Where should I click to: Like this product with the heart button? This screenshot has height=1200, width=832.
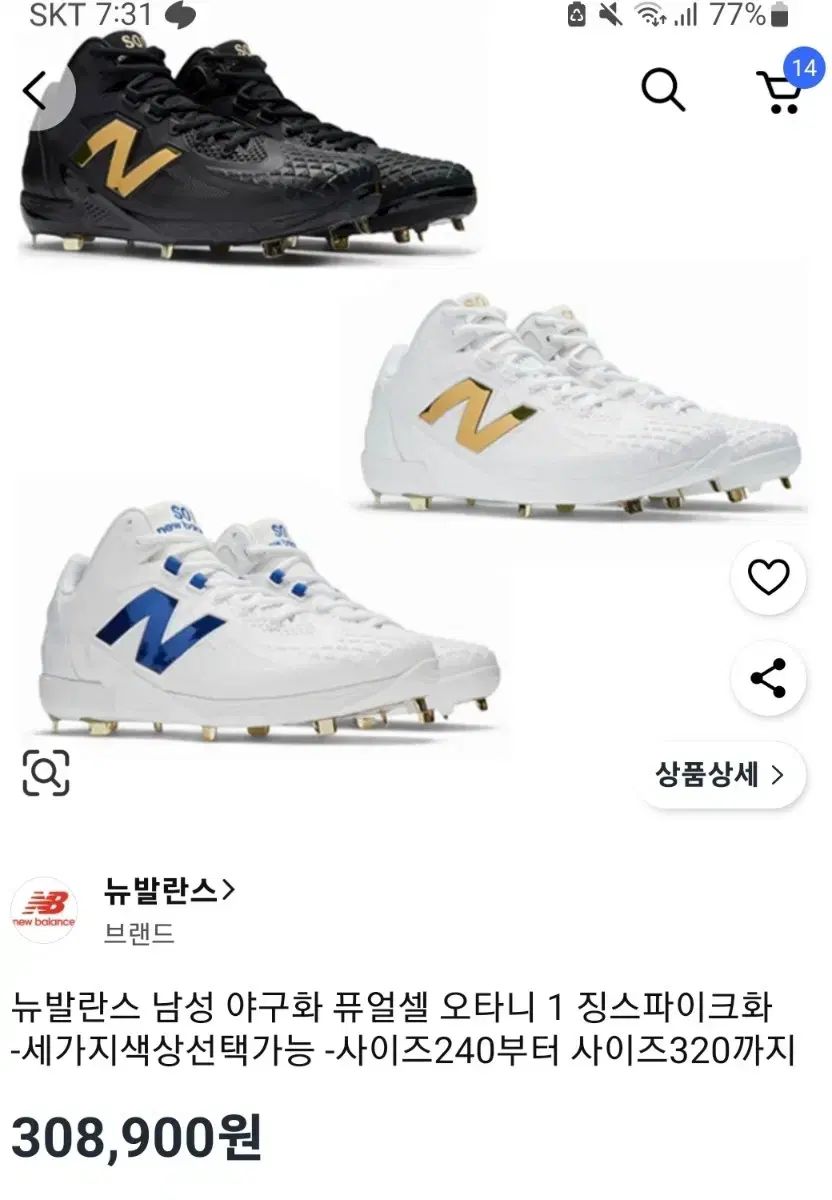click(x=768, y=577)
